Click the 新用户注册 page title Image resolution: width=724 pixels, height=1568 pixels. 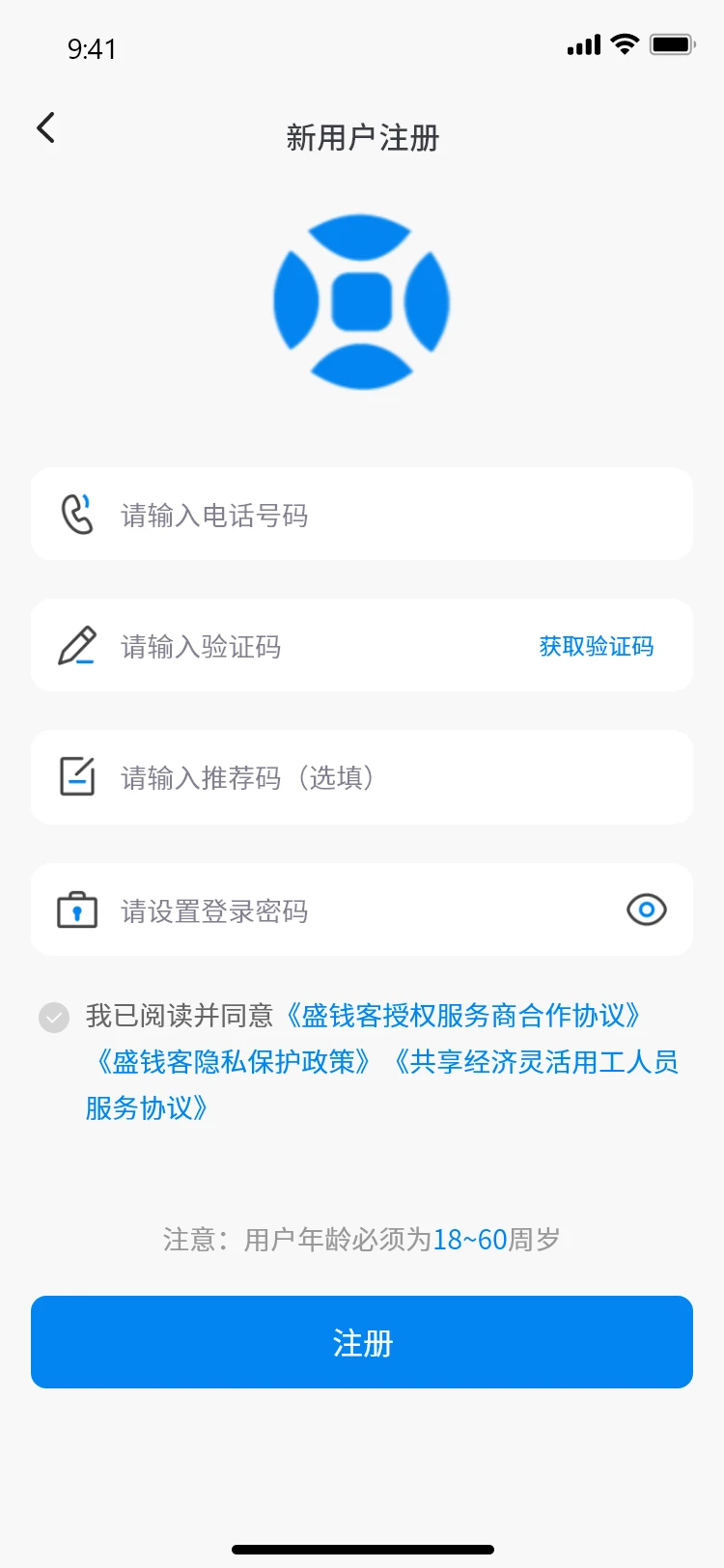coord(362,138)
